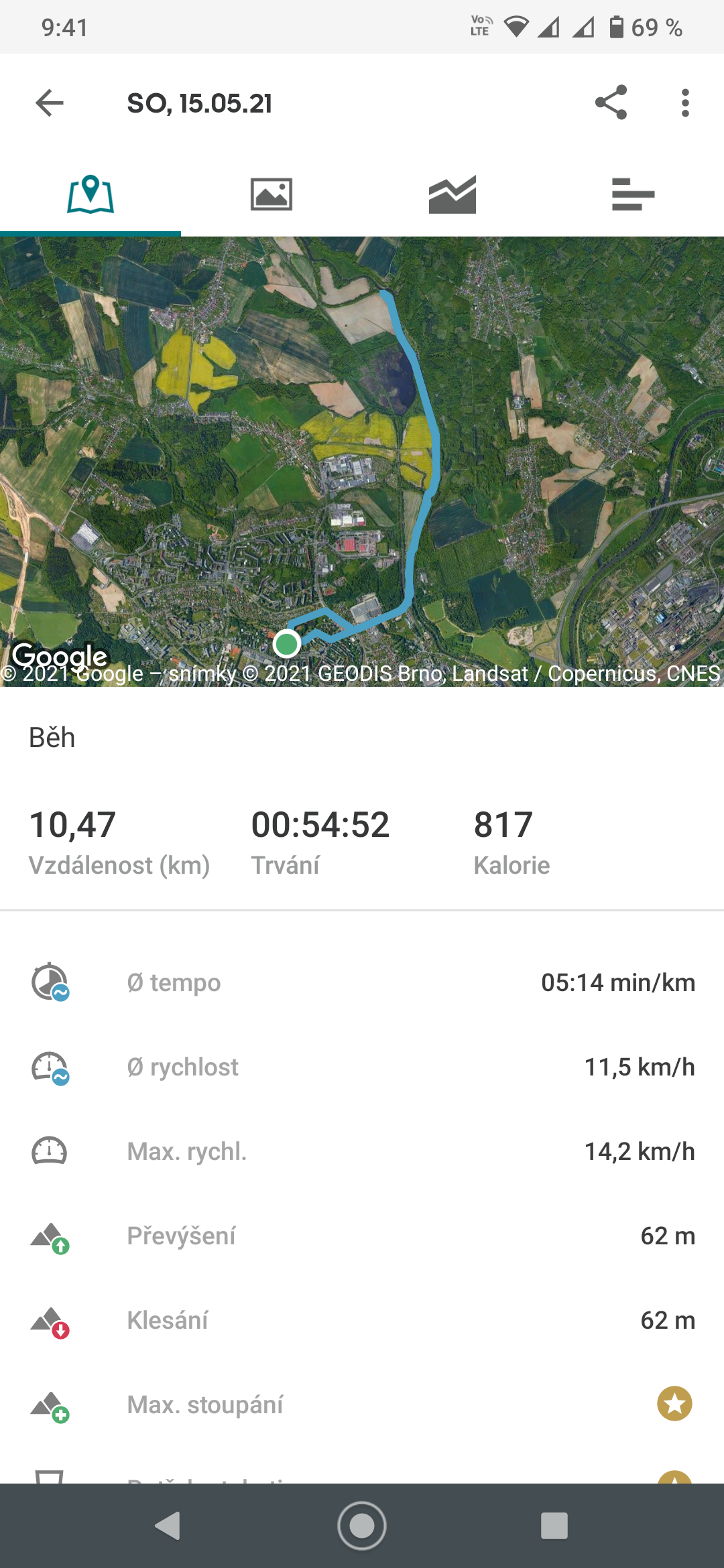Open the three-dot overflow menu

click(x=684, y=103)
